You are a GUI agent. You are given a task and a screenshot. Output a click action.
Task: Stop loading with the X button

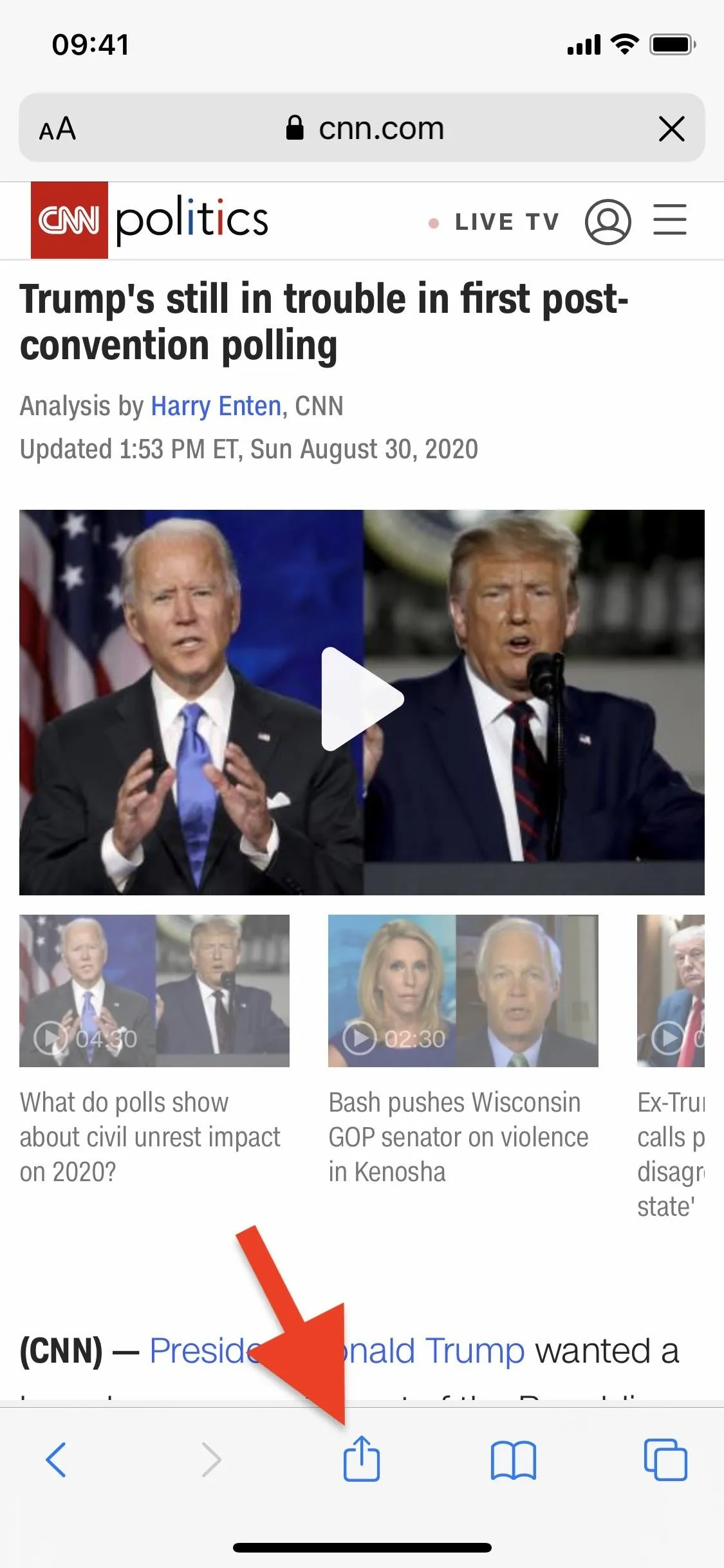coord(672,129)
